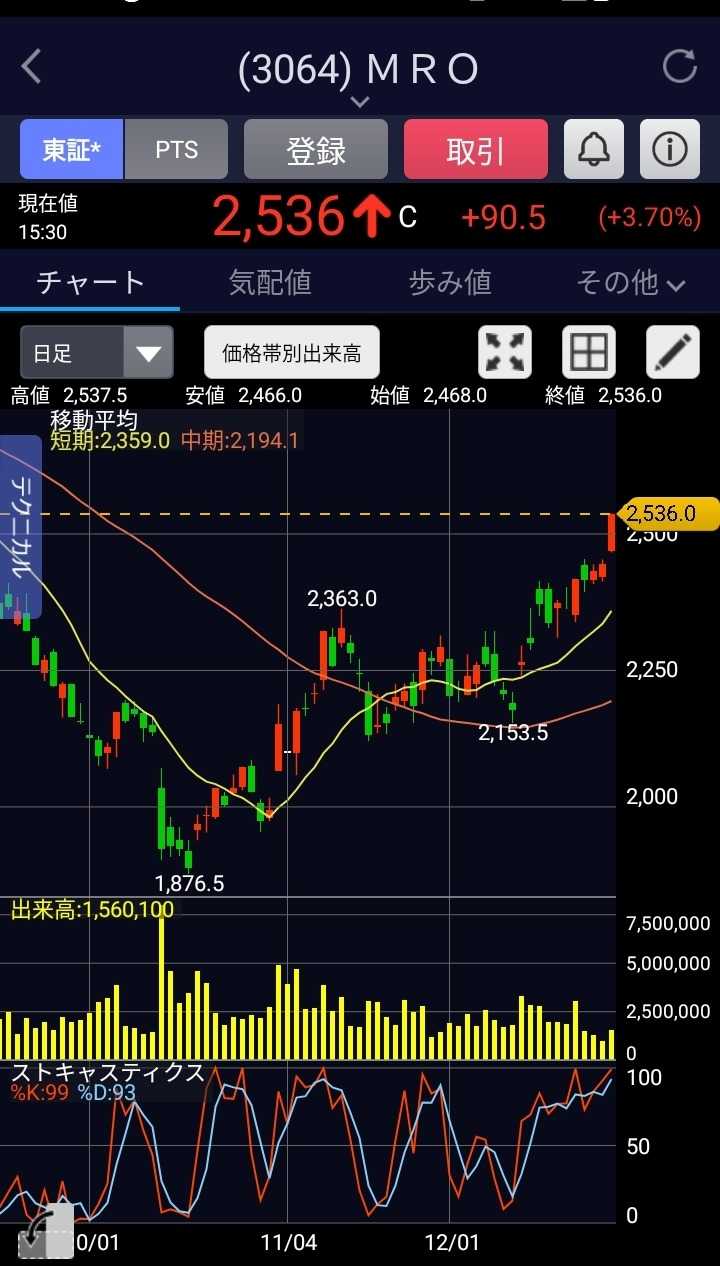The width and height of the screenshot is (720, 1266).
Task: Open the pencil drawing tool
Action: click(x=672, y=353)
